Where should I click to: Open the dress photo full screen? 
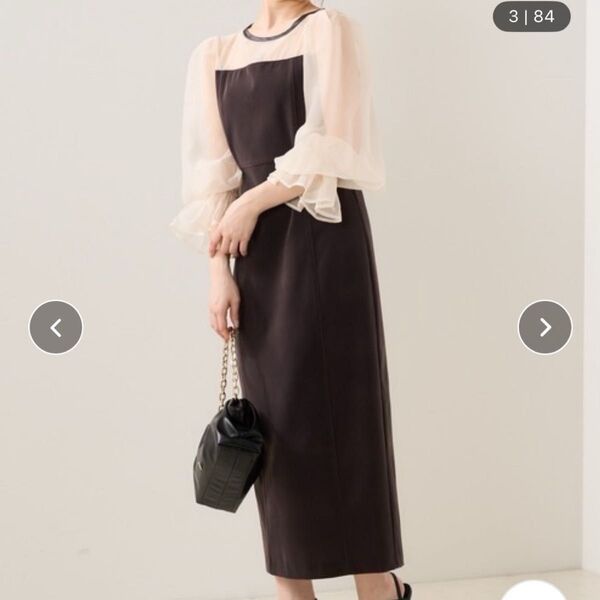(300, 300)
